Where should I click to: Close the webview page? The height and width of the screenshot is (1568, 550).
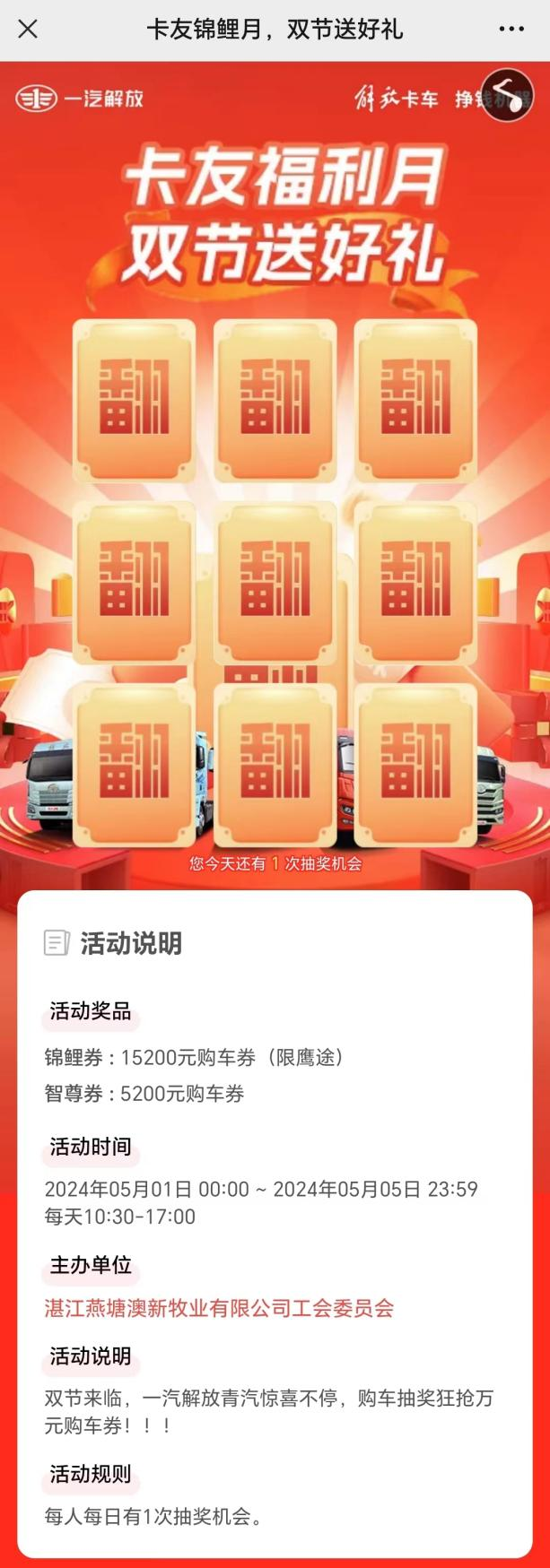pos(28,30)
